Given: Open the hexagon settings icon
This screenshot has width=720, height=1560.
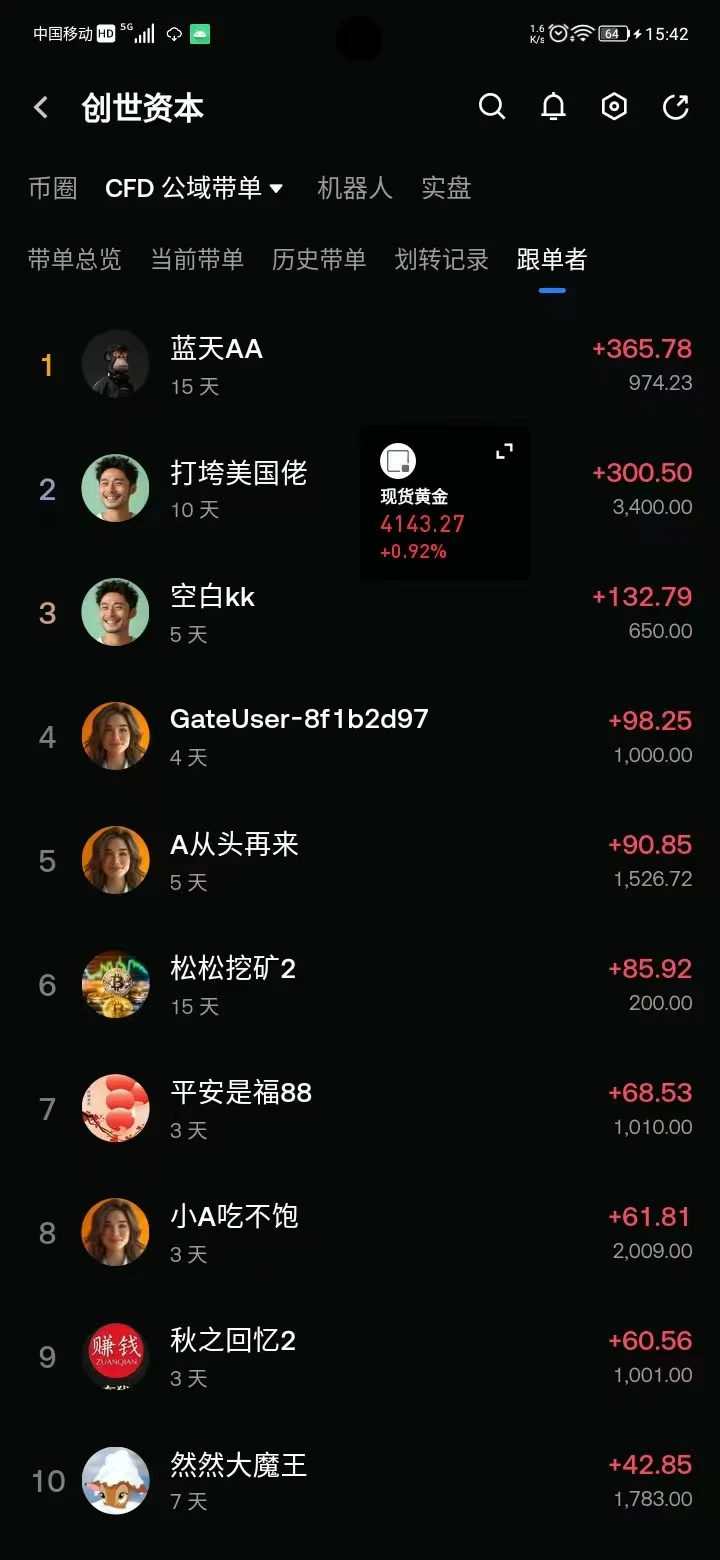Looking at the screenshot, I should click(614, 107).
